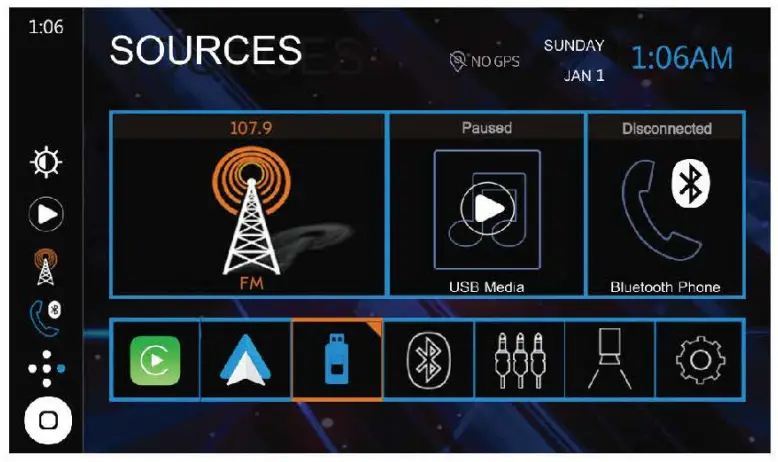Open the USB Media tile
The image size is (778, 462).
(486, 205)
